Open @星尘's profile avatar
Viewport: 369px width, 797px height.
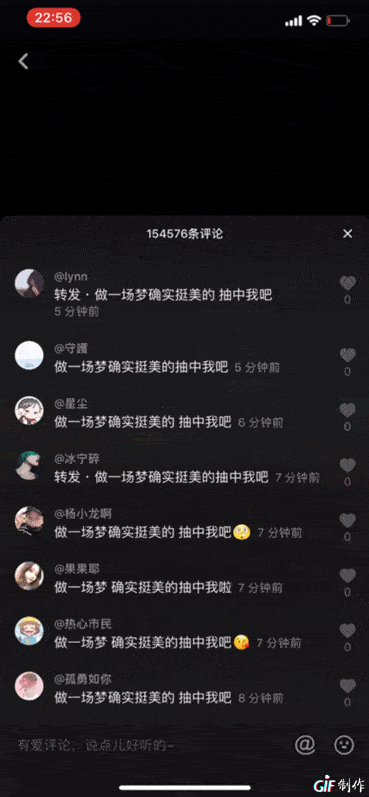pyautogui.click(x=29, y=410)
